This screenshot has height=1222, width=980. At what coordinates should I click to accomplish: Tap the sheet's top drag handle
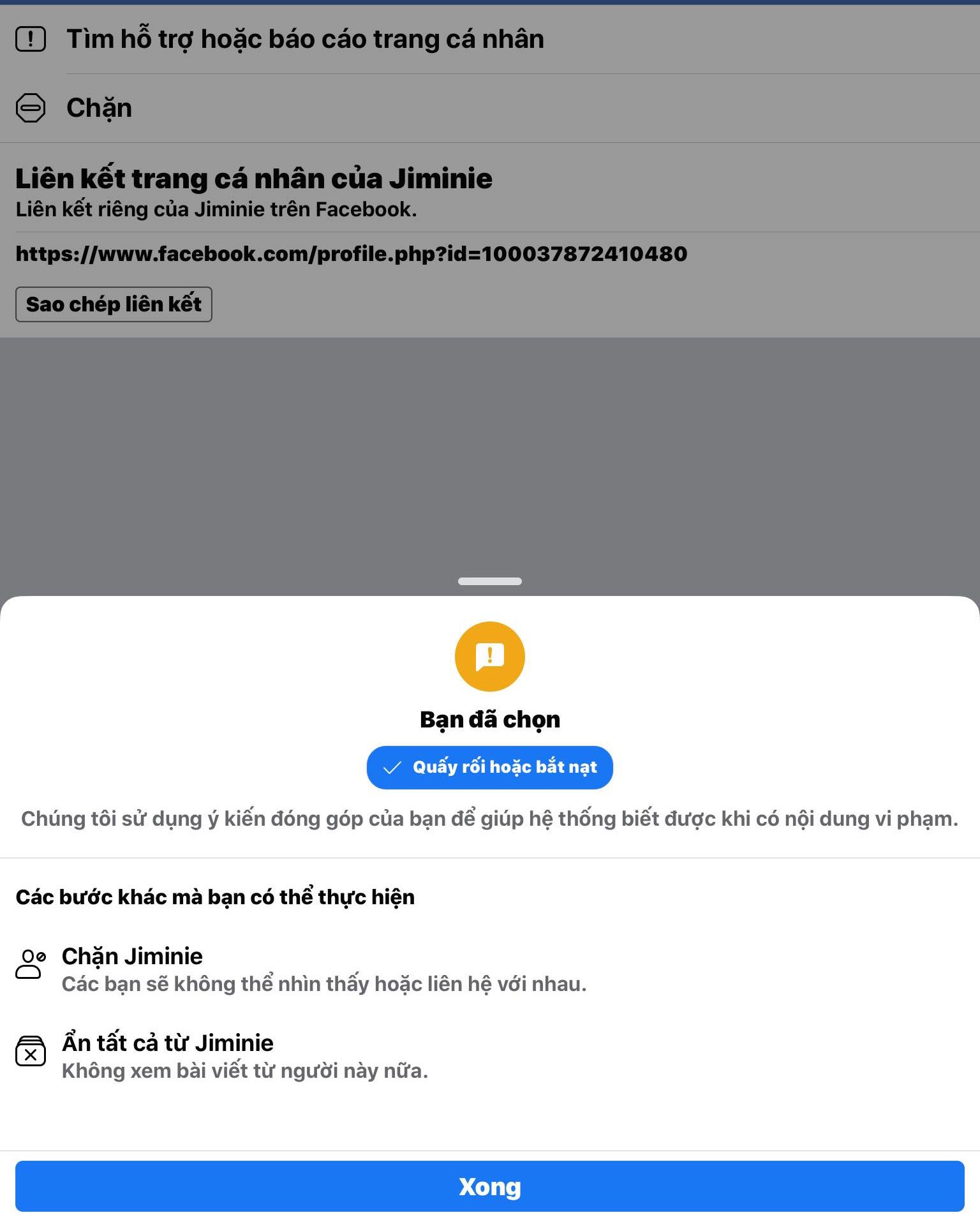pos(489,581)
